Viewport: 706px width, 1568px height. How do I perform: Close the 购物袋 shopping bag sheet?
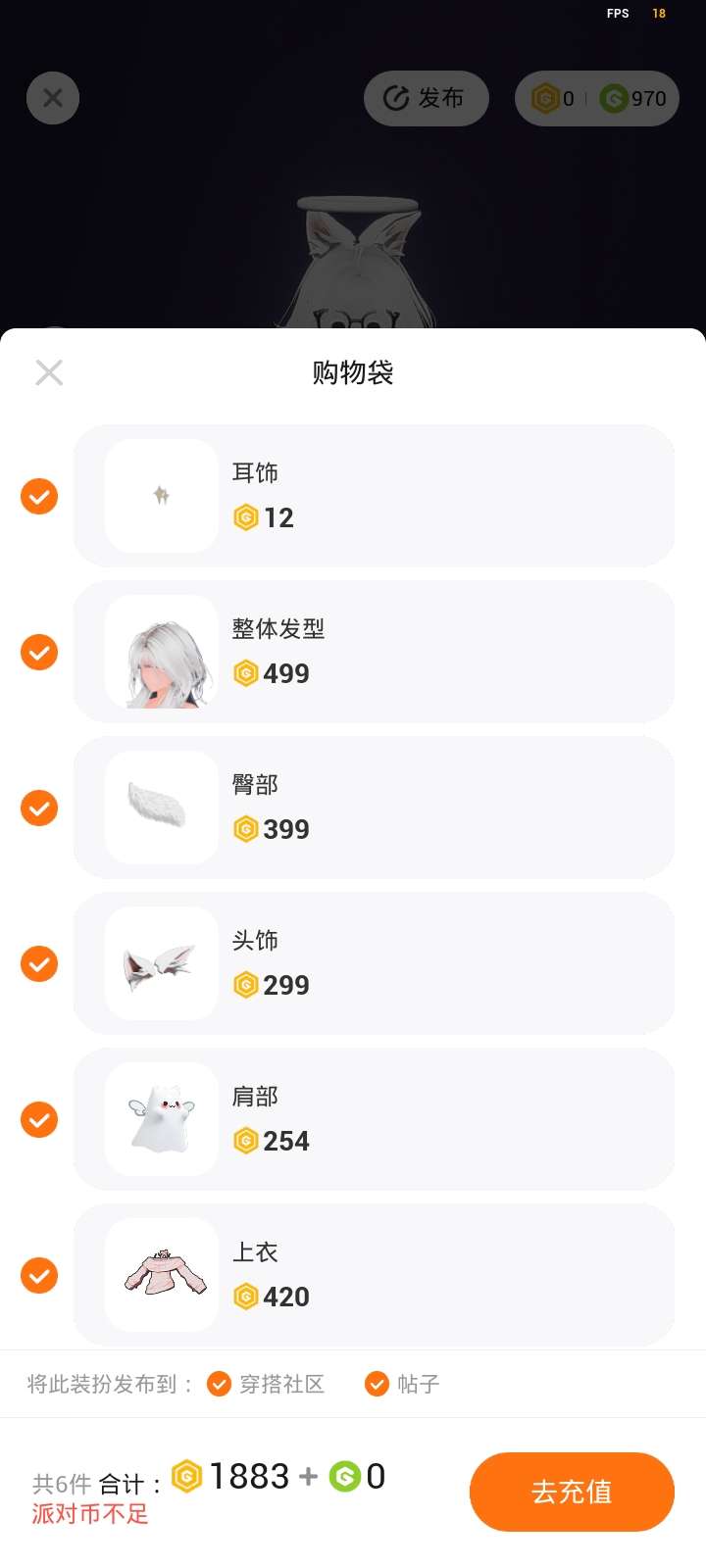click(49, 372)
